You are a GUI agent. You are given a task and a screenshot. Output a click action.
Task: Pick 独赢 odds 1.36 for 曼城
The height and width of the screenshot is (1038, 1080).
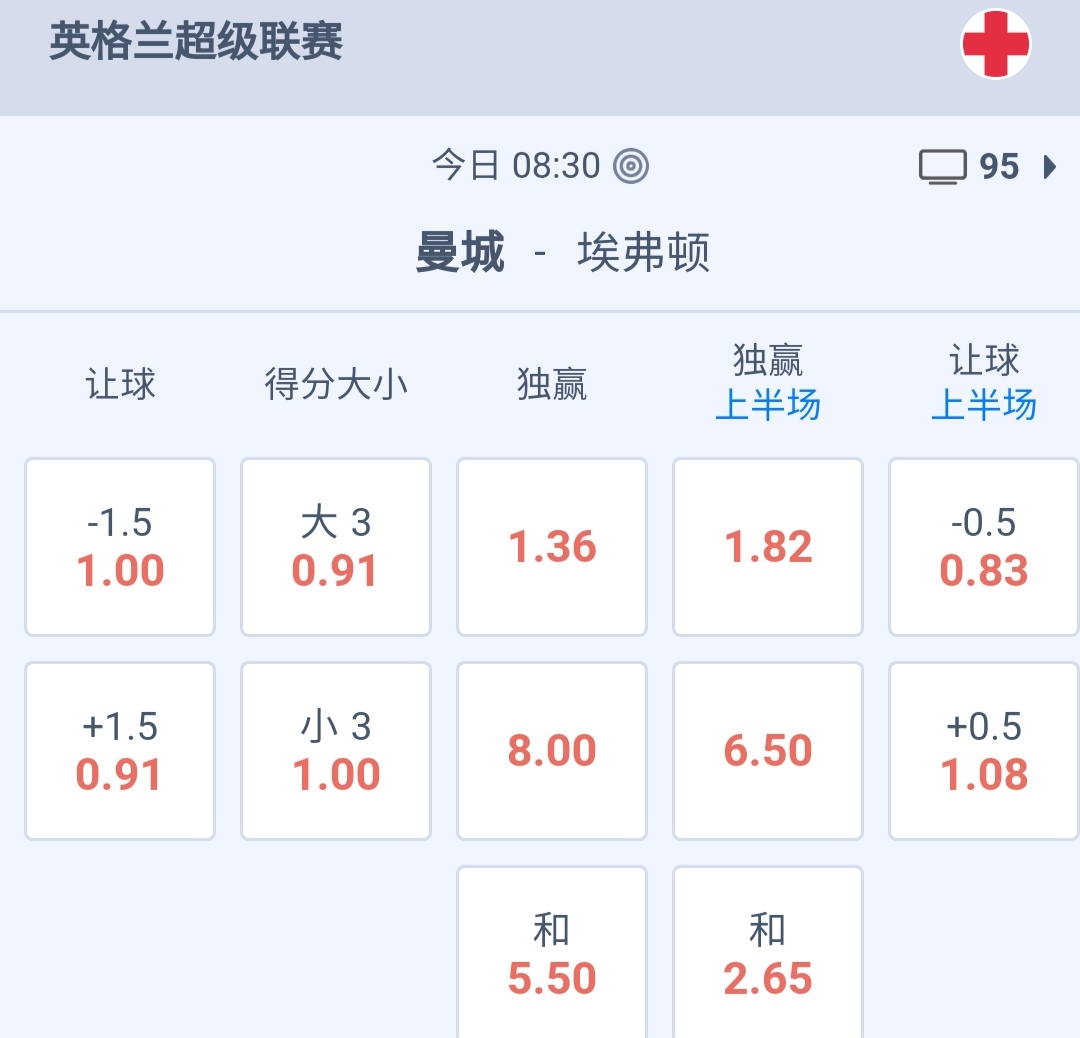pyautogui.click(x=552, y=547)
